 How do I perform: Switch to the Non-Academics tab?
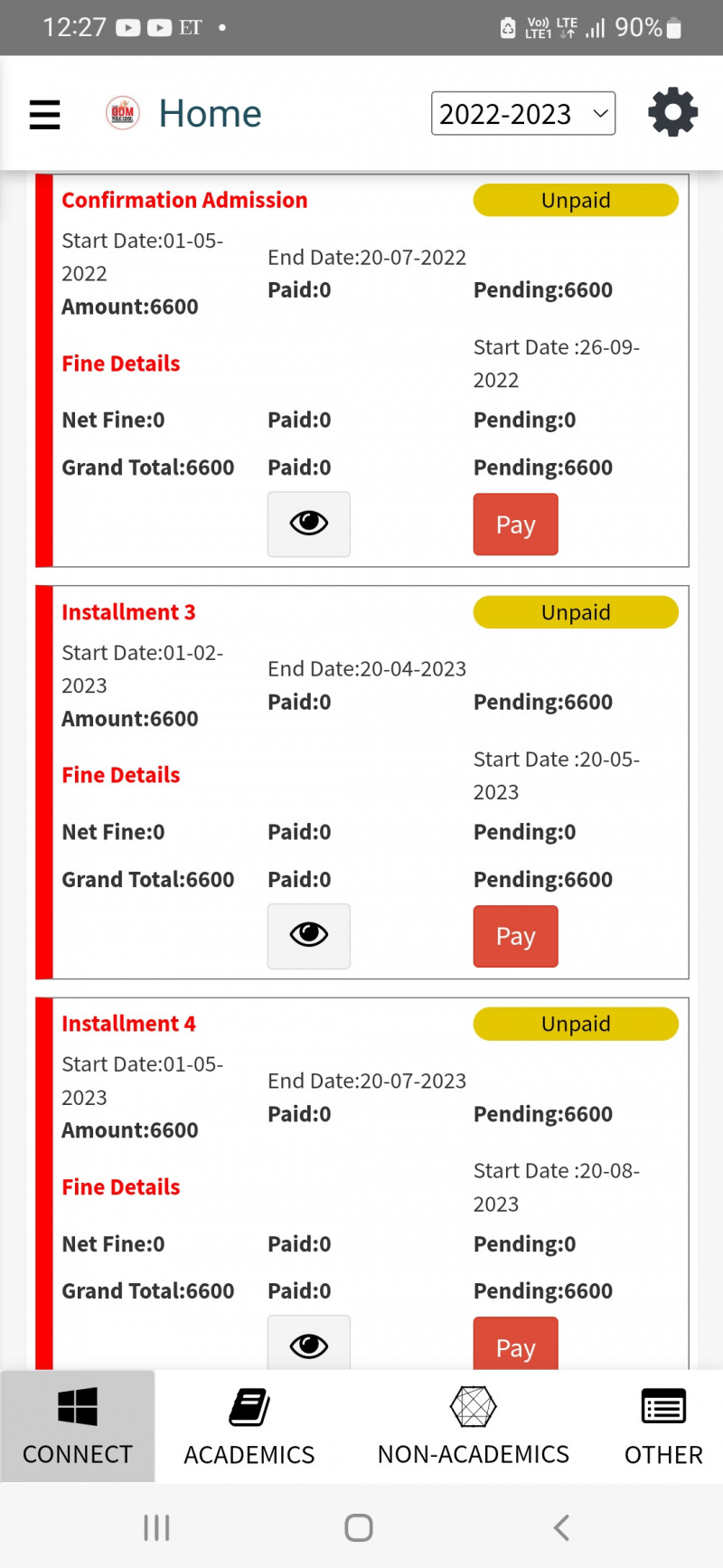pyautogui.click(x=474, y=1426)
